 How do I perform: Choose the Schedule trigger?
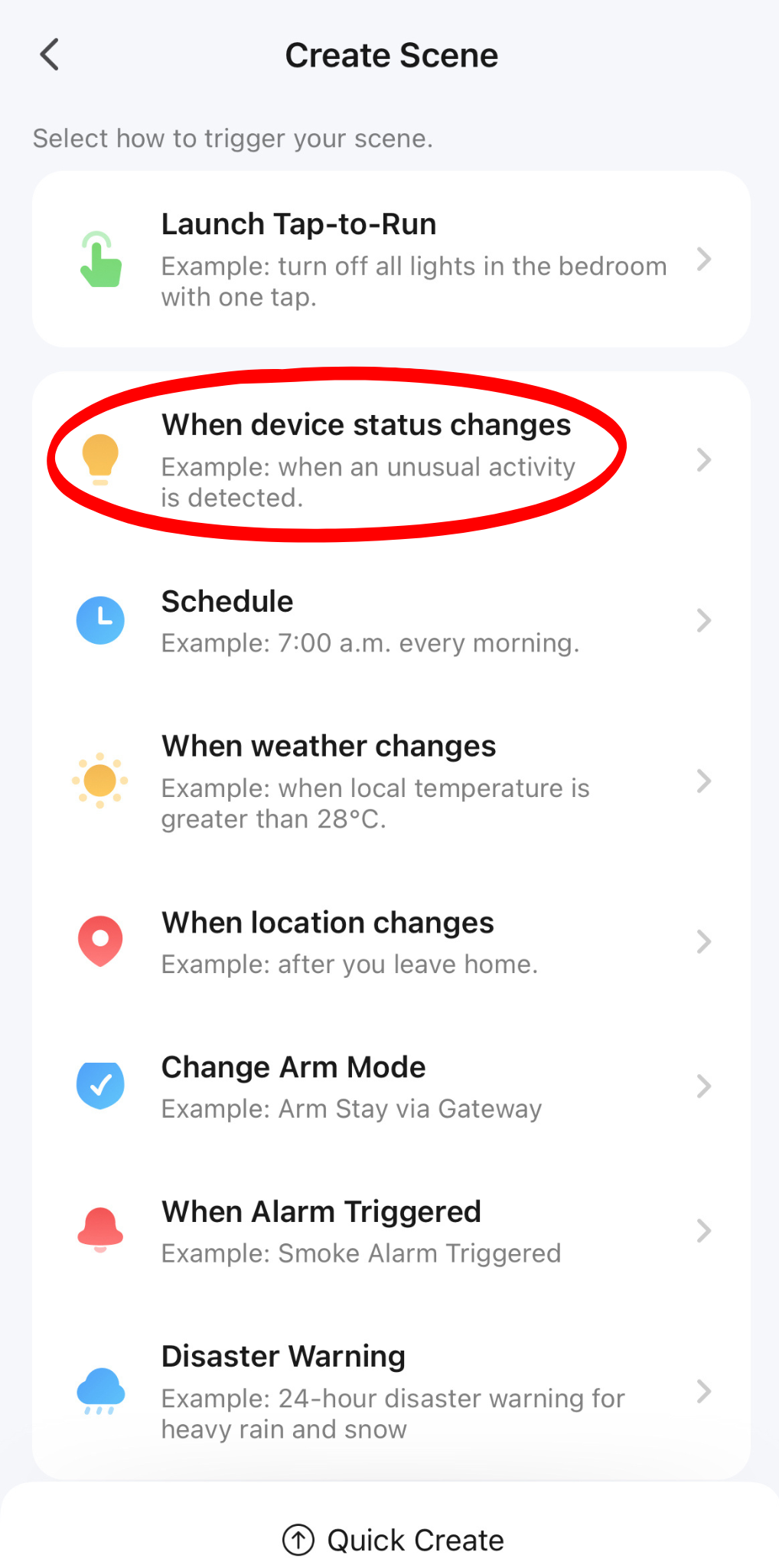coord(390,621)
